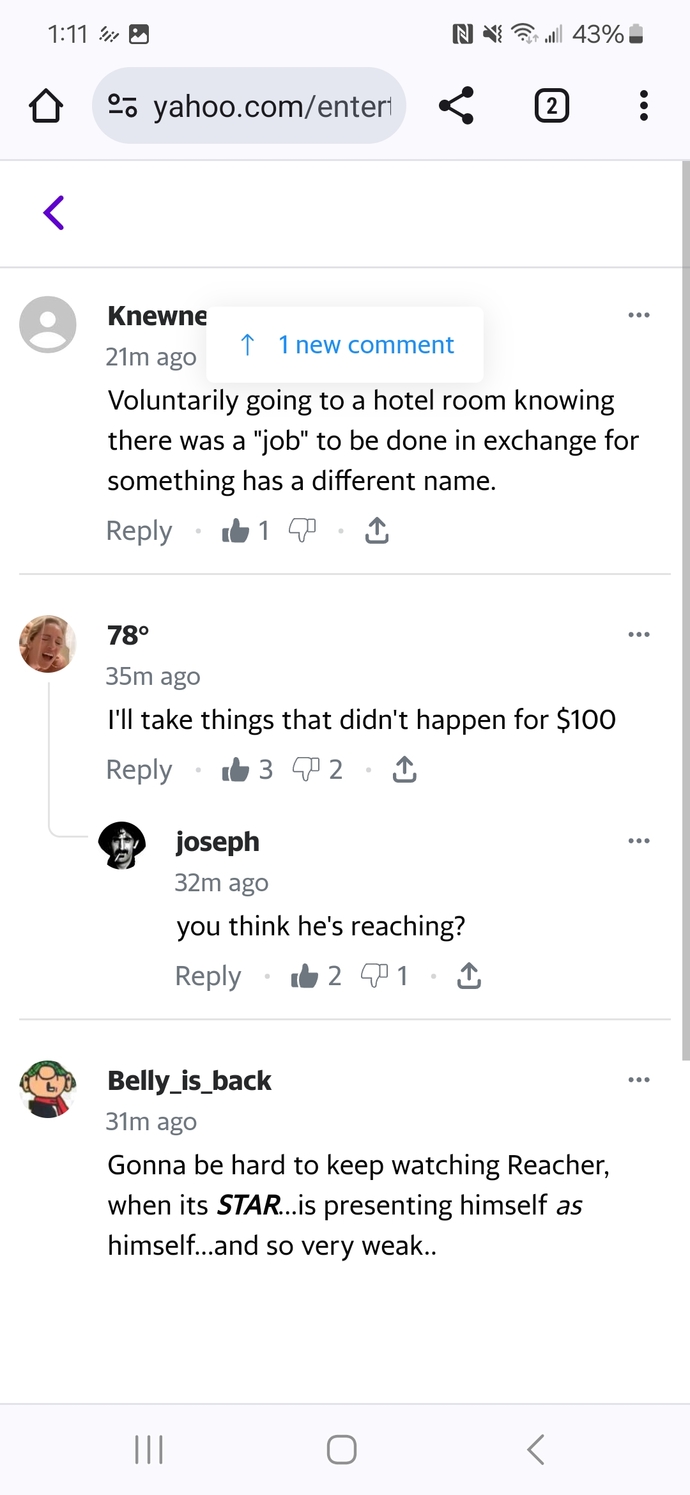Share Knewne's comment
The height and width of the screenshot is (1495, 690).
[x=376, y=531]
